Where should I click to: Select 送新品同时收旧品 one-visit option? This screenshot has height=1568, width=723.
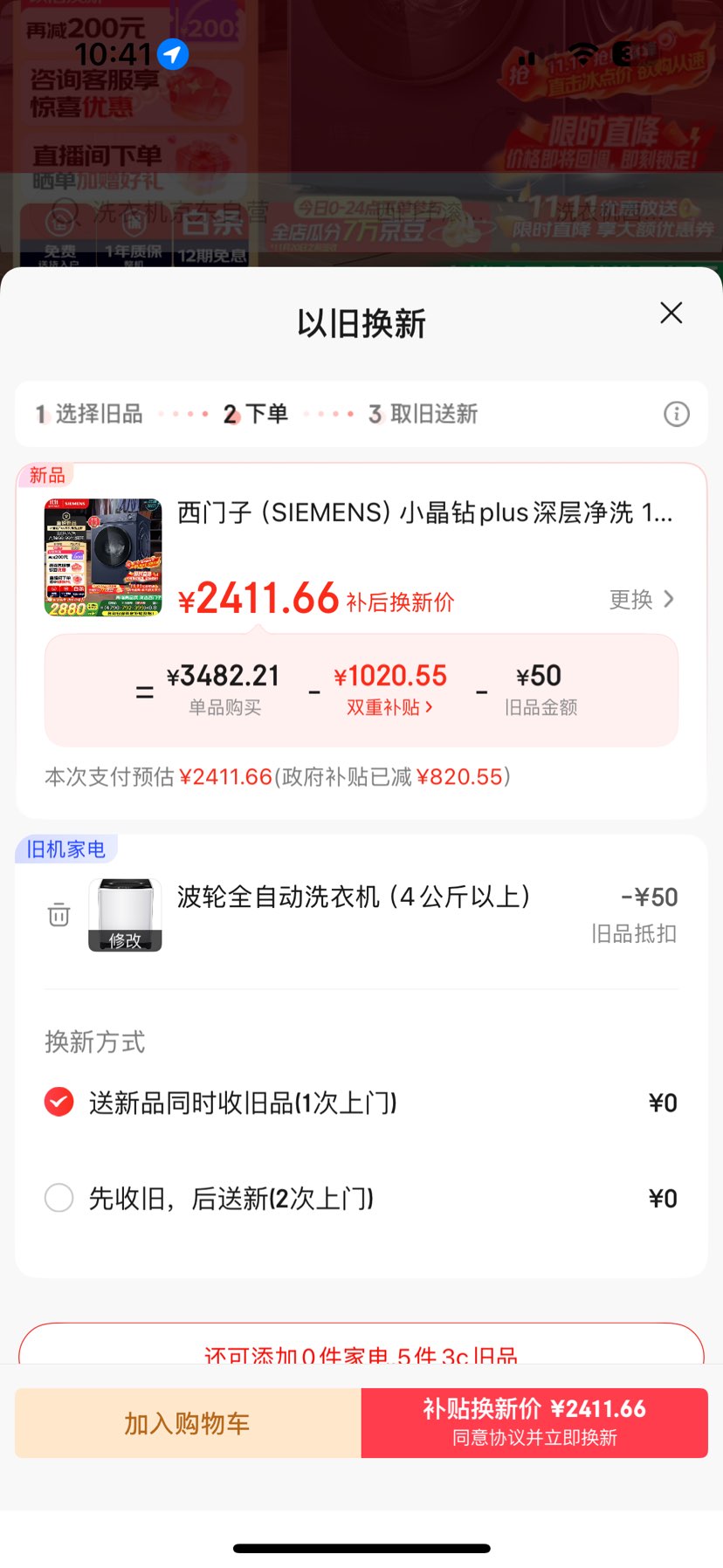pos(59,1103)
